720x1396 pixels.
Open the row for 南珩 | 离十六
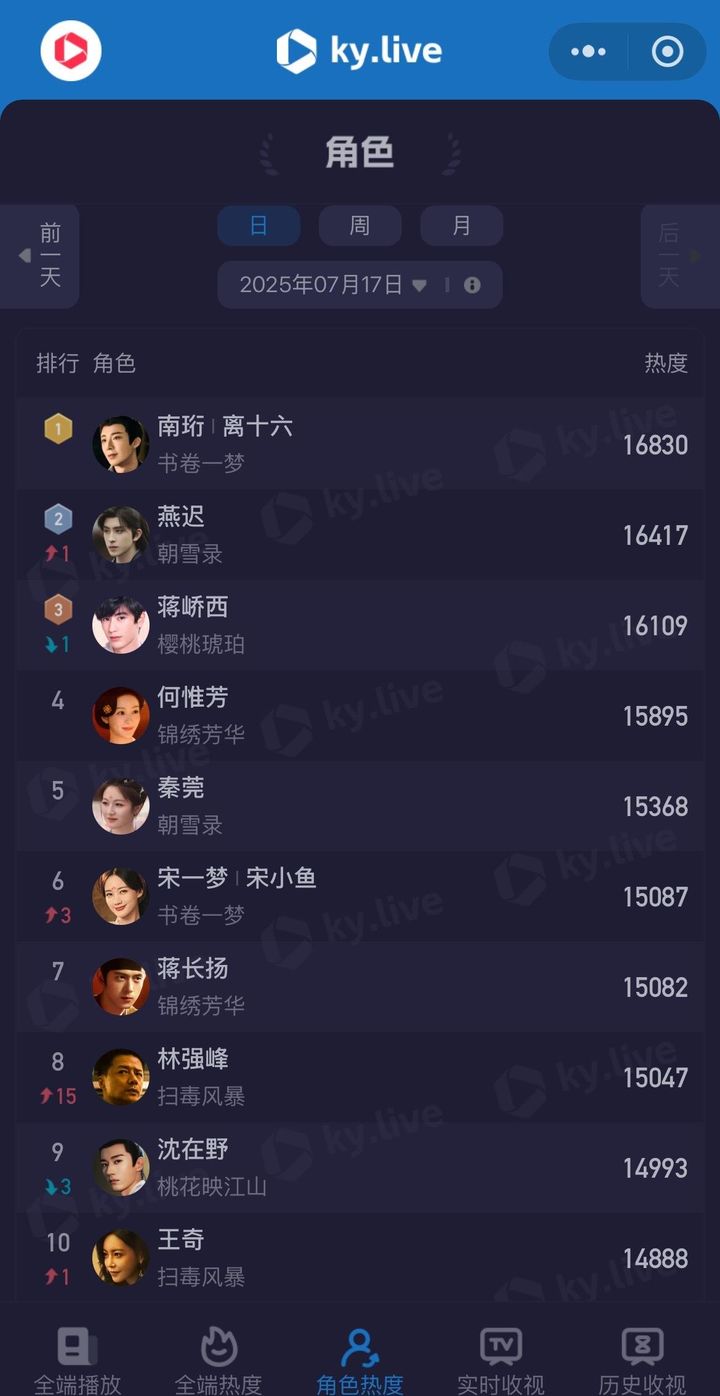point(360,444)
